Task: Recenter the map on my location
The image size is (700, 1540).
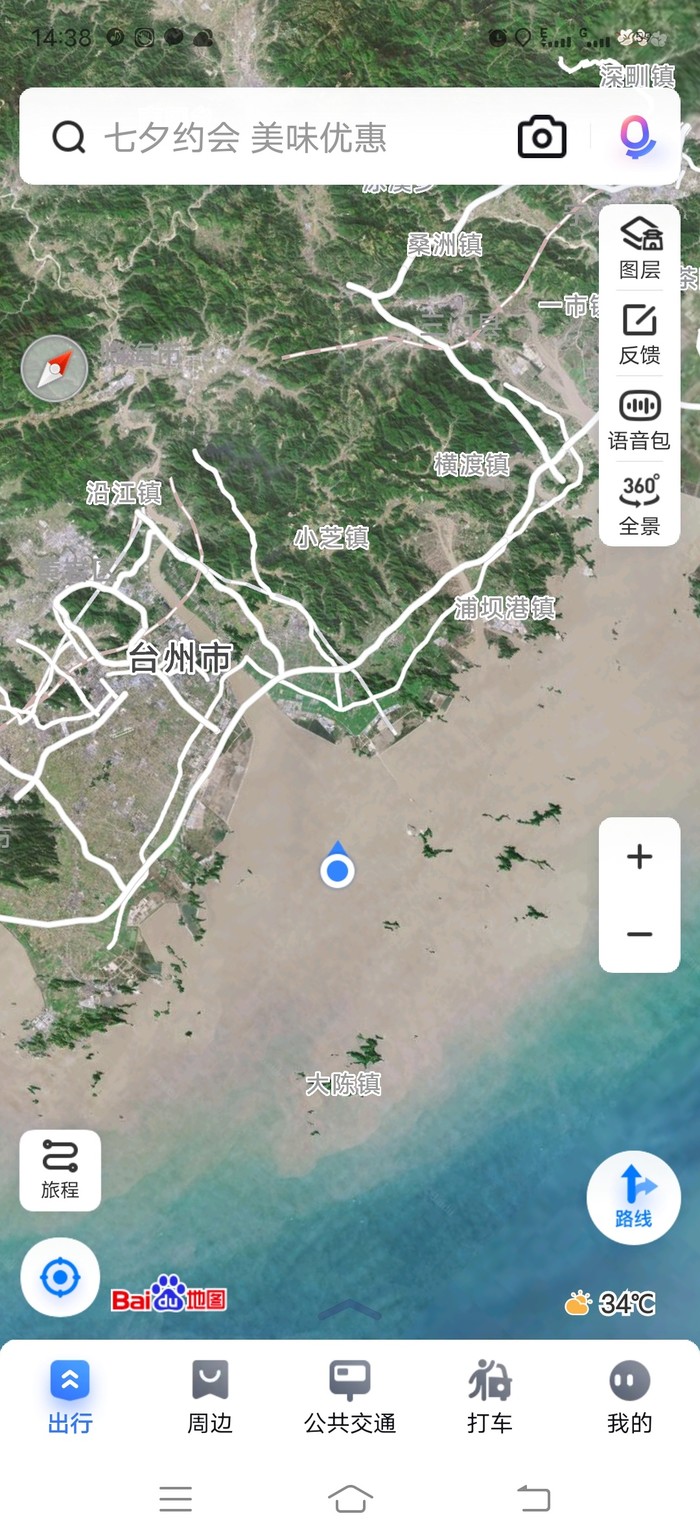Action: 60,1277
